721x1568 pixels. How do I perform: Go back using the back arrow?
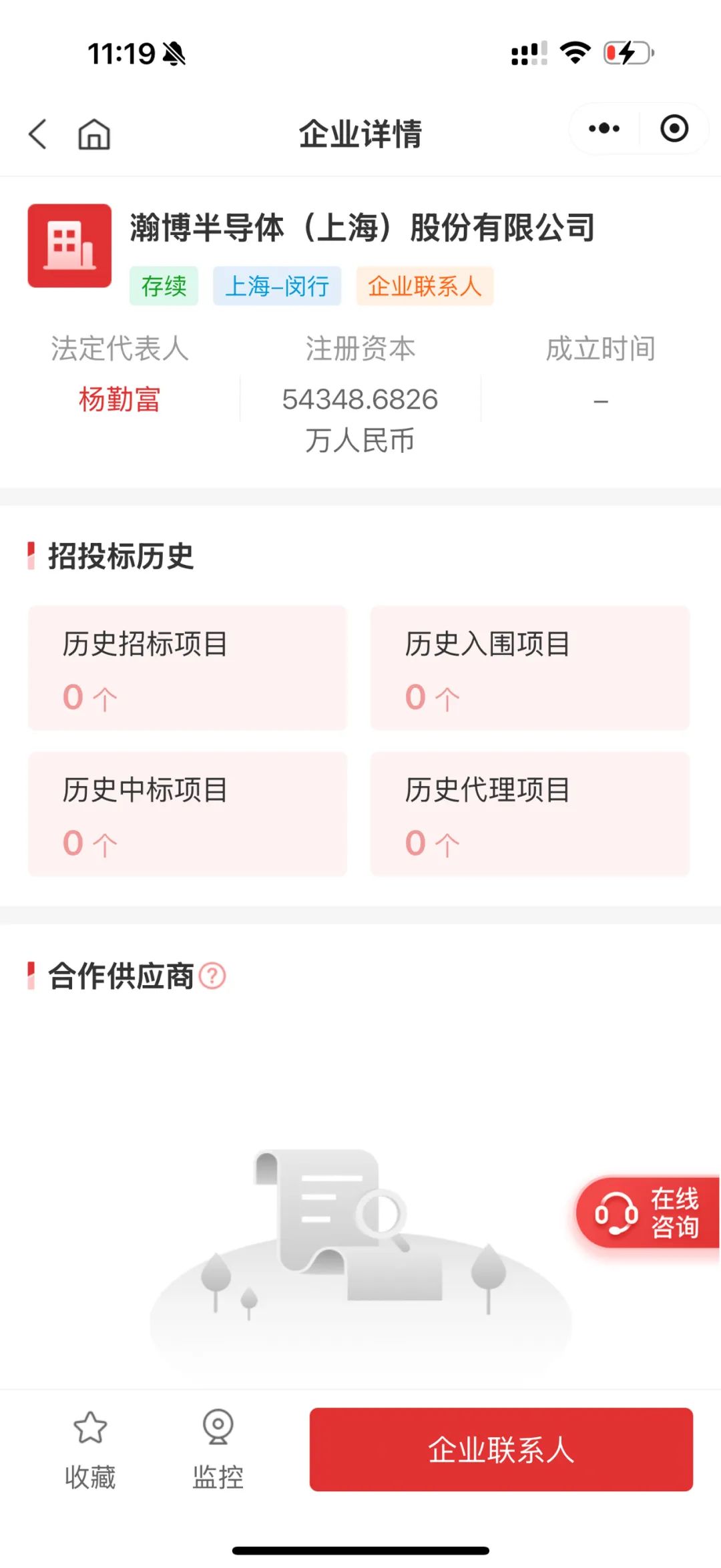coord(38,134)
